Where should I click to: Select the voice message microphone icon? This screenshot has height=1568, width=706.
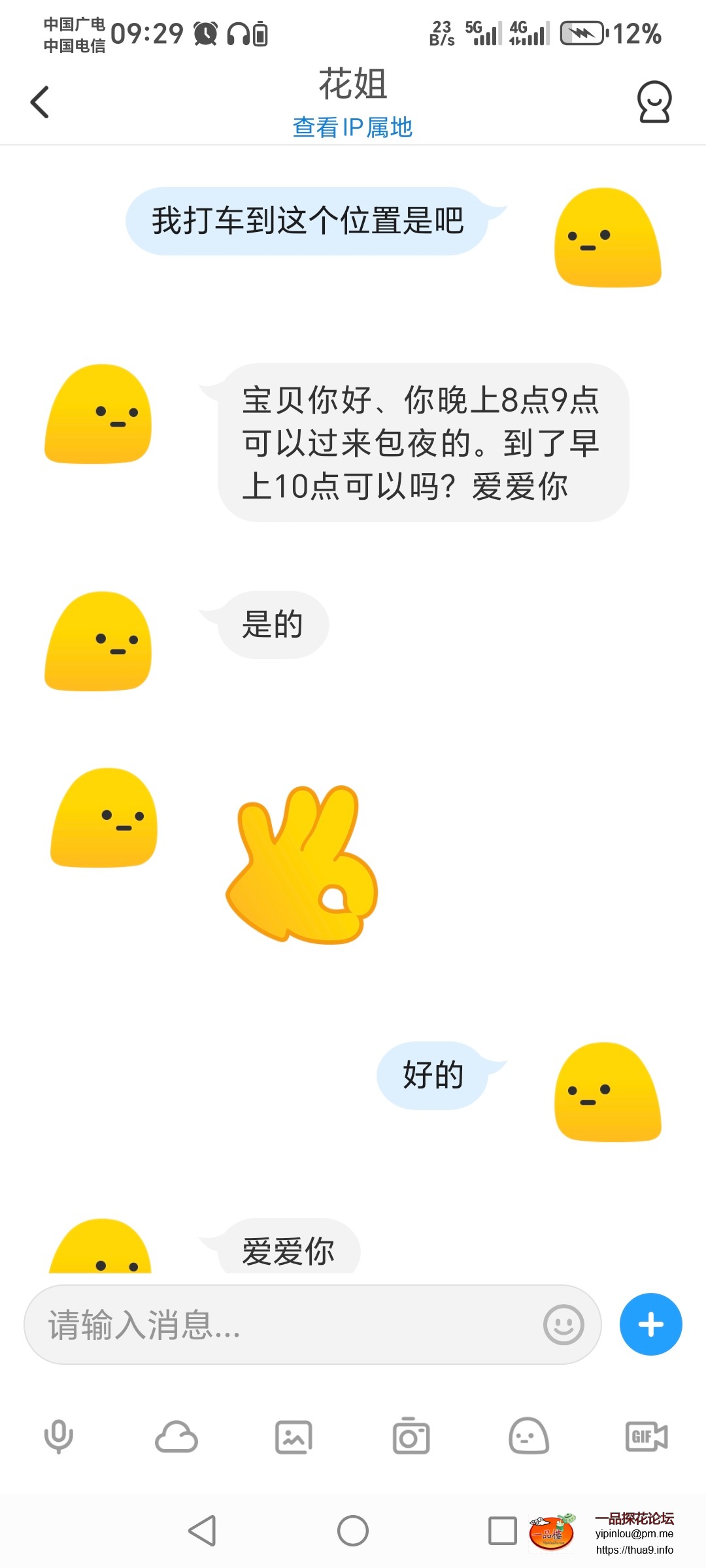tap(58, 1437)
